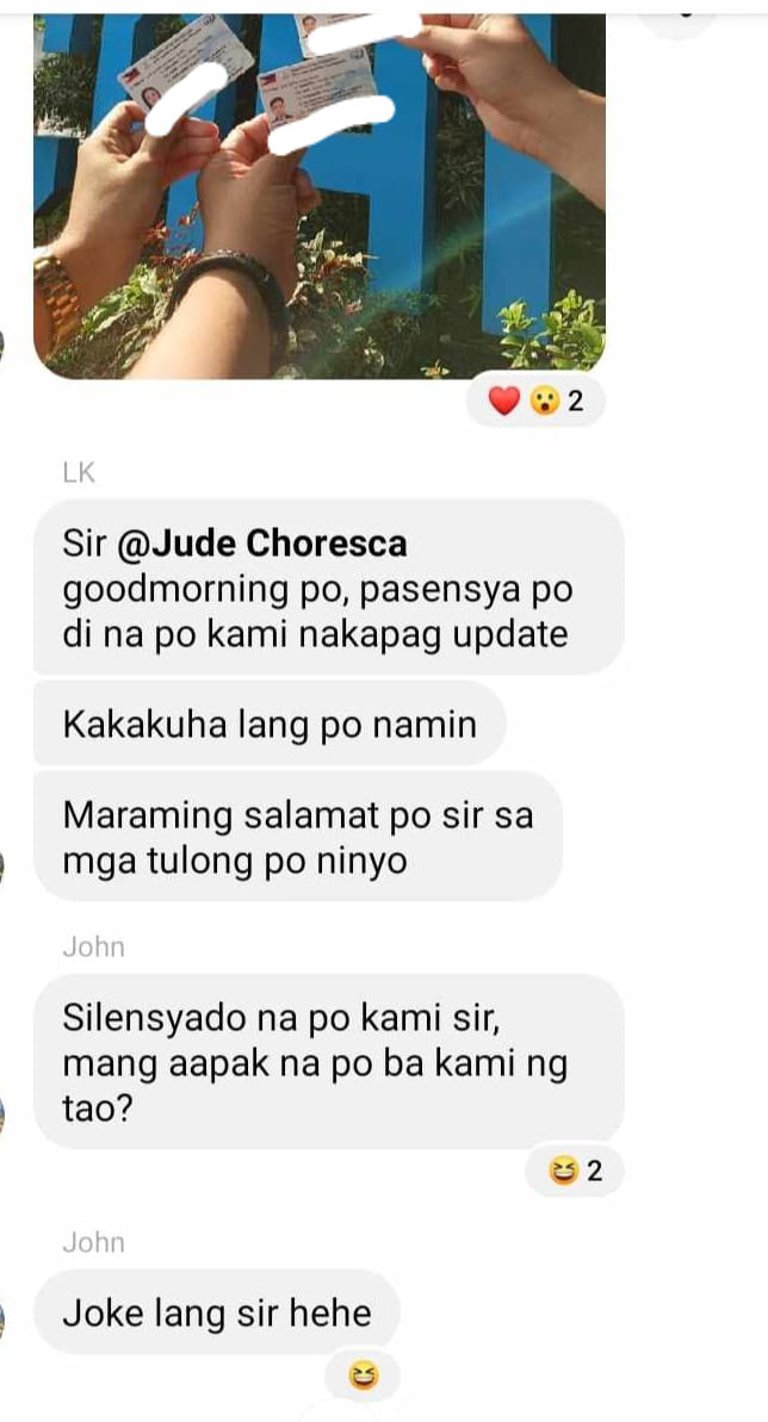View the heart and wow reactions on the photo
Viewport: 768px width, 1422px height.
pos(535,402)
